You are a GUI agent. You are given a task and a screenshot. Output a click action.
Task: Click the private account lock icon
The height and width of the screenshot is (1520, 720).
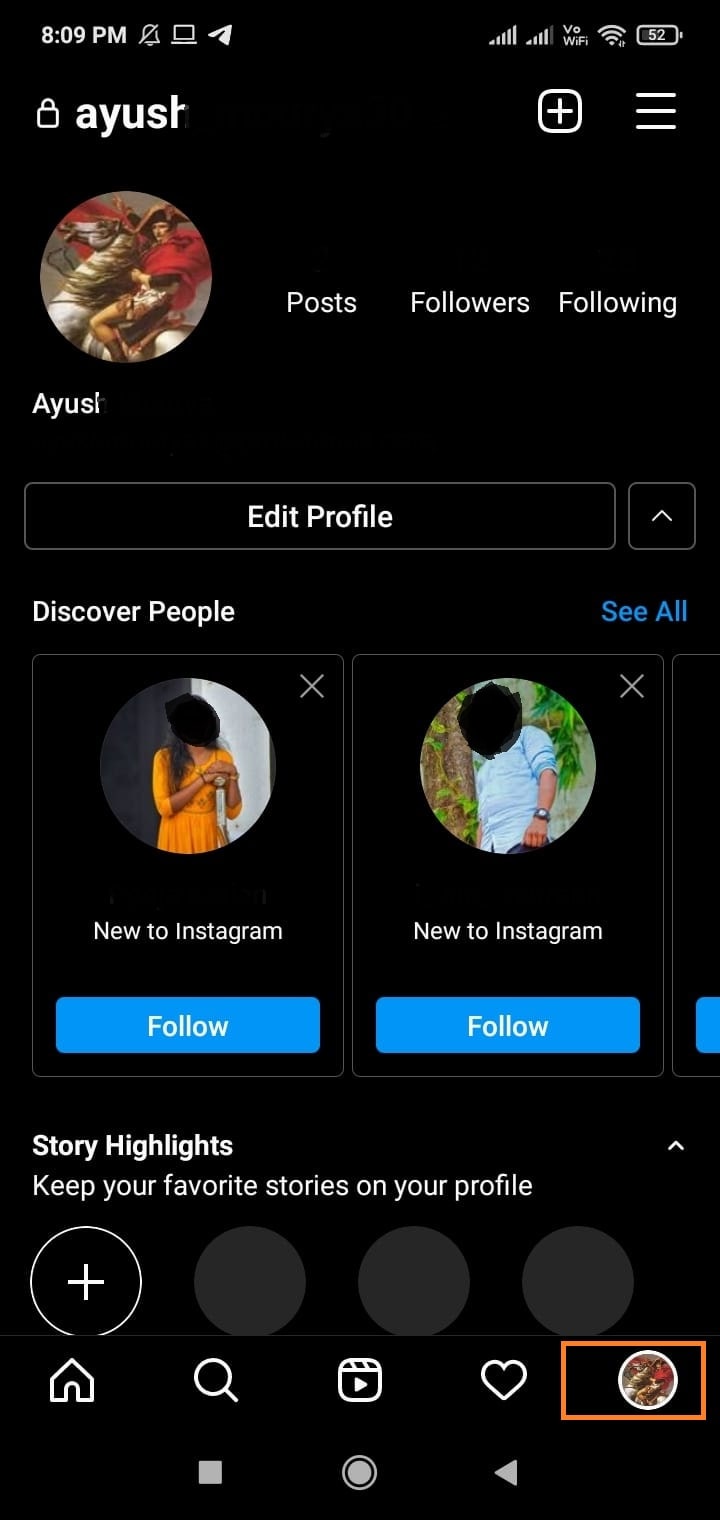point(47,113)
